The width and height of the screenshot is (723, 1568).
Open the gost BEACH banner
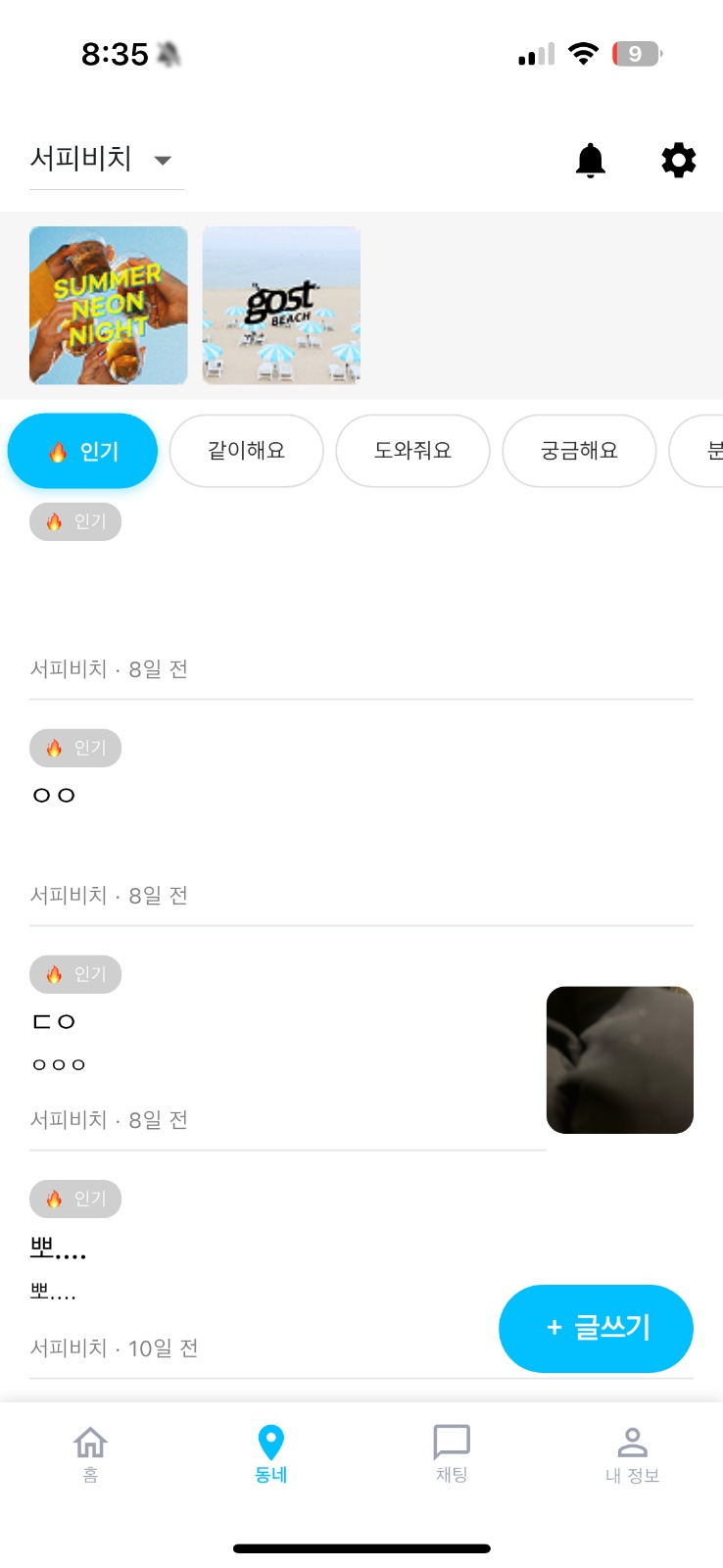click(x=281, y=305)
